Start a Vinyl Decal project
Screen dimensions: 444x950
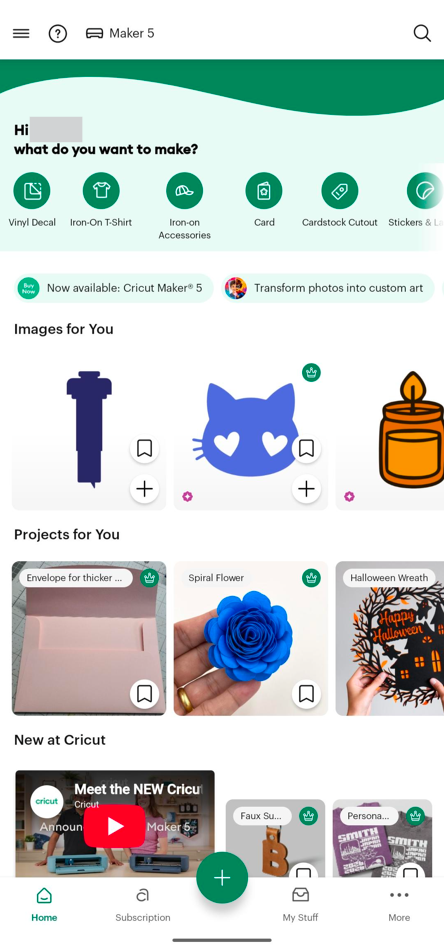[32, 201]
